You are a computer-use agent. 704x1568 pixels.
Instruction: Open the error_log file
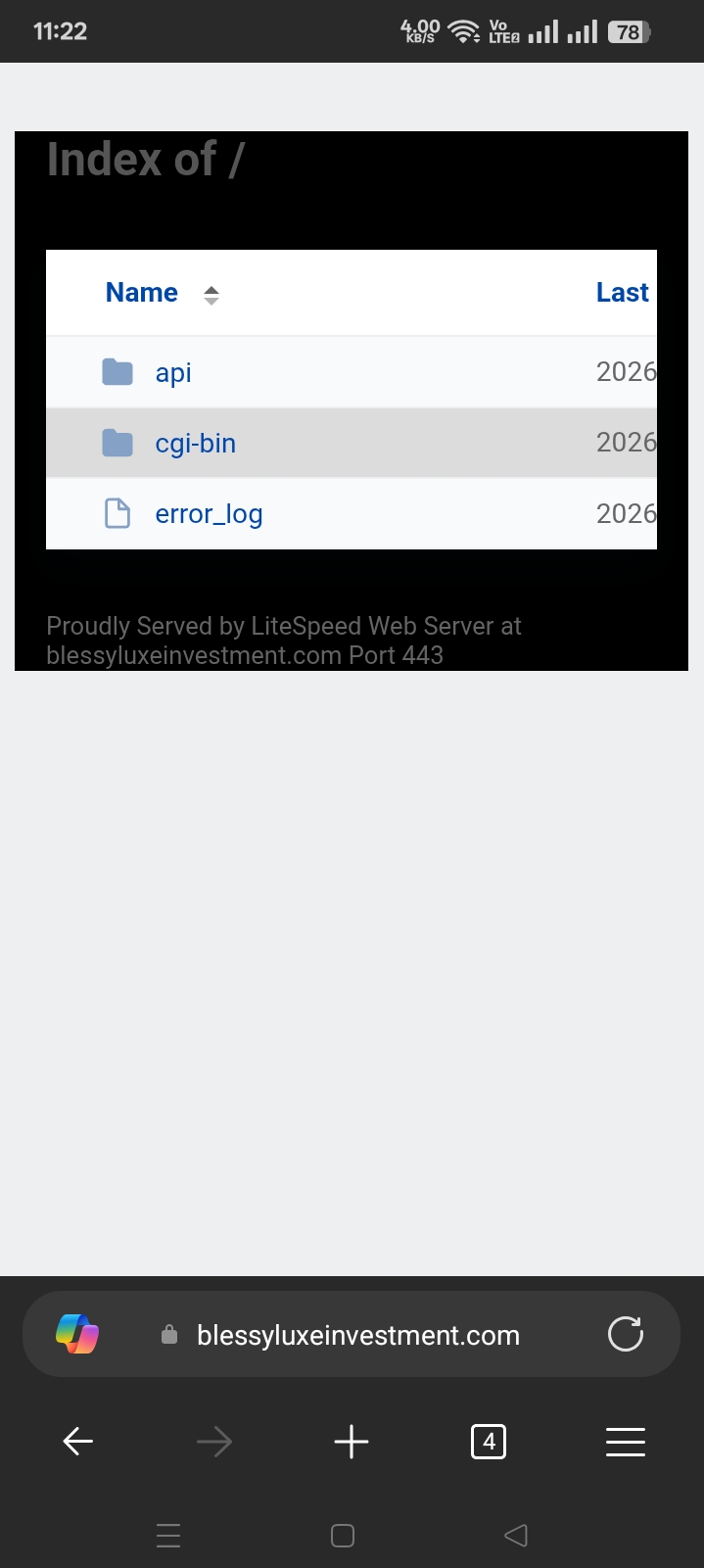coord(209,514)
